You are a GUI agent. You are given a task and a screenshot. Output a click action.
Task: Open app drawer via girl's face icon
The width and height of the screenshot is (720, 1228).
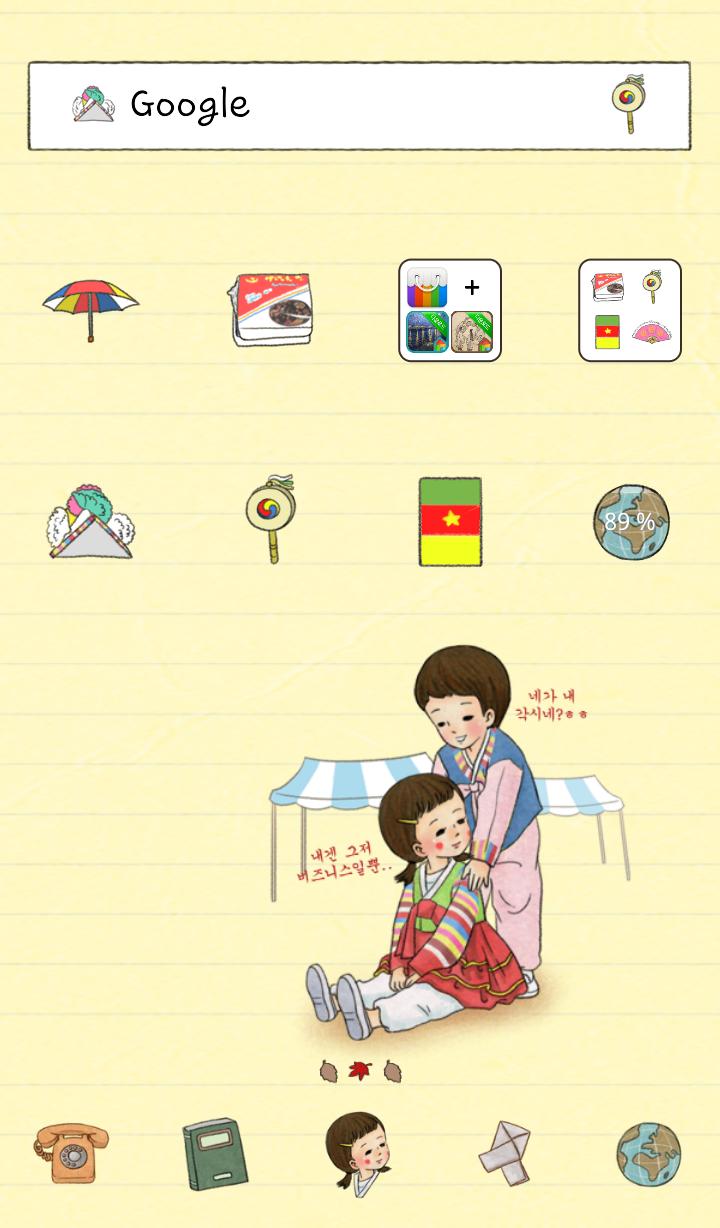click(x=358, y=1153)
